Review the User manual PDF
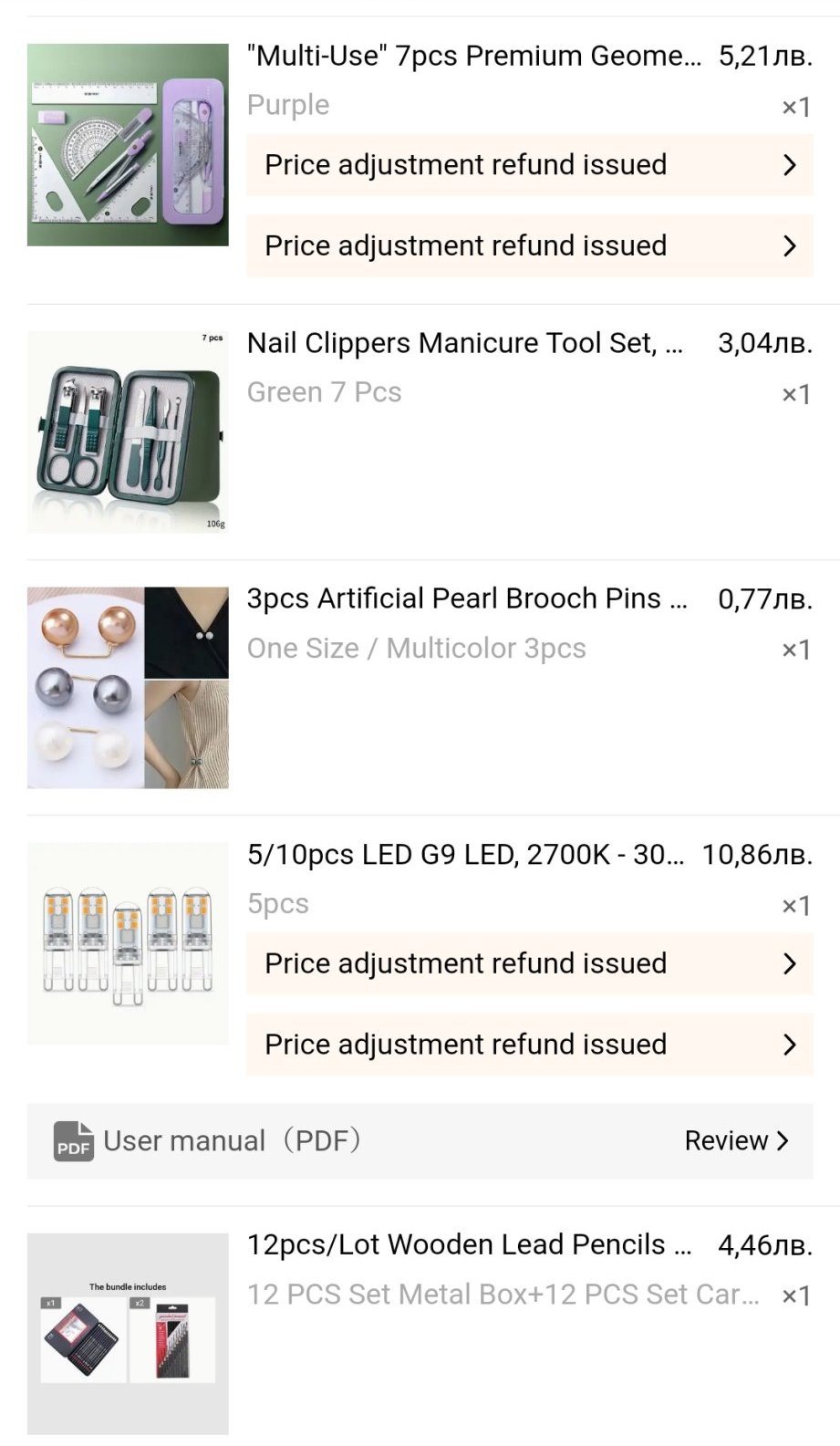The image size is (840, 1446). coord(735,1141)
